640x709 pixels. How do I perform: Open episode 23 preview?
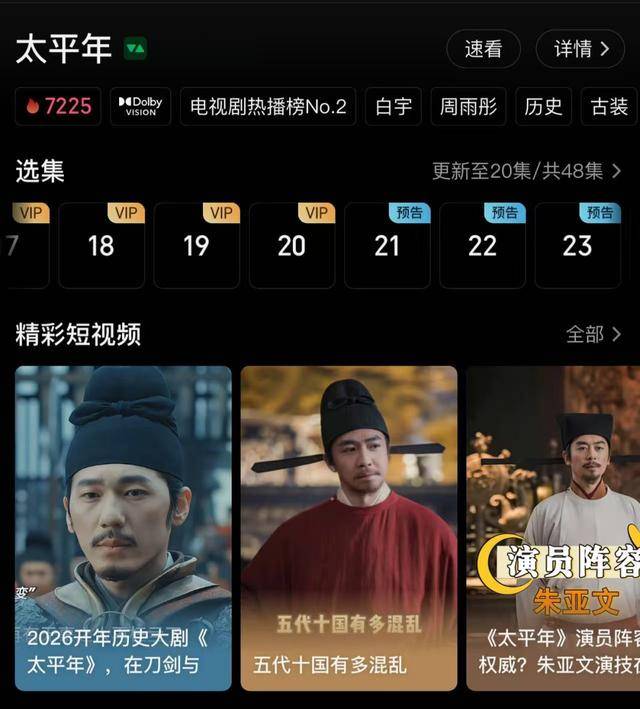[x=577, y=246]
